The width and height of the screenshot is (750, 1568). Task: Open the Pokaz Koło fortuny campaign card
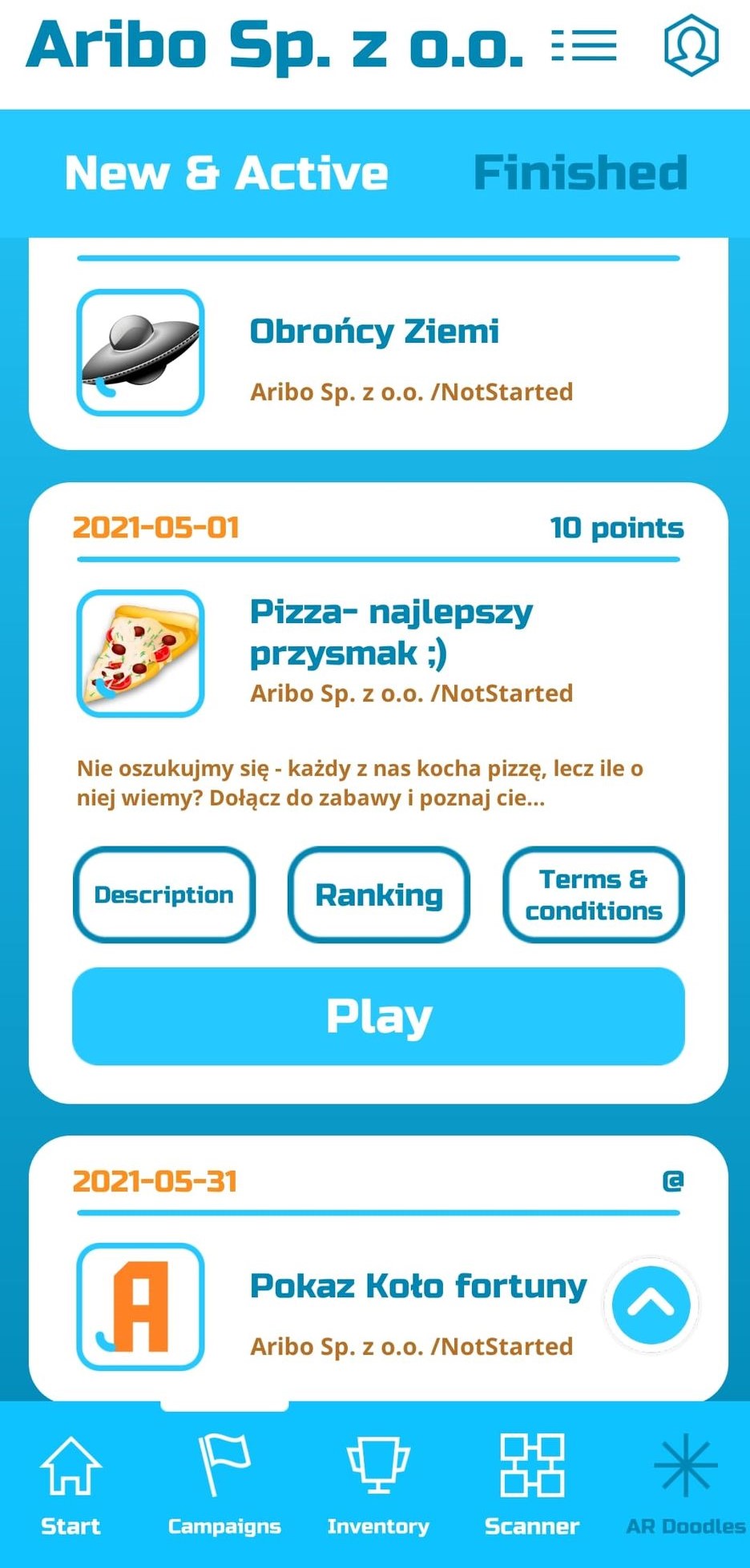click(378, 1269)
